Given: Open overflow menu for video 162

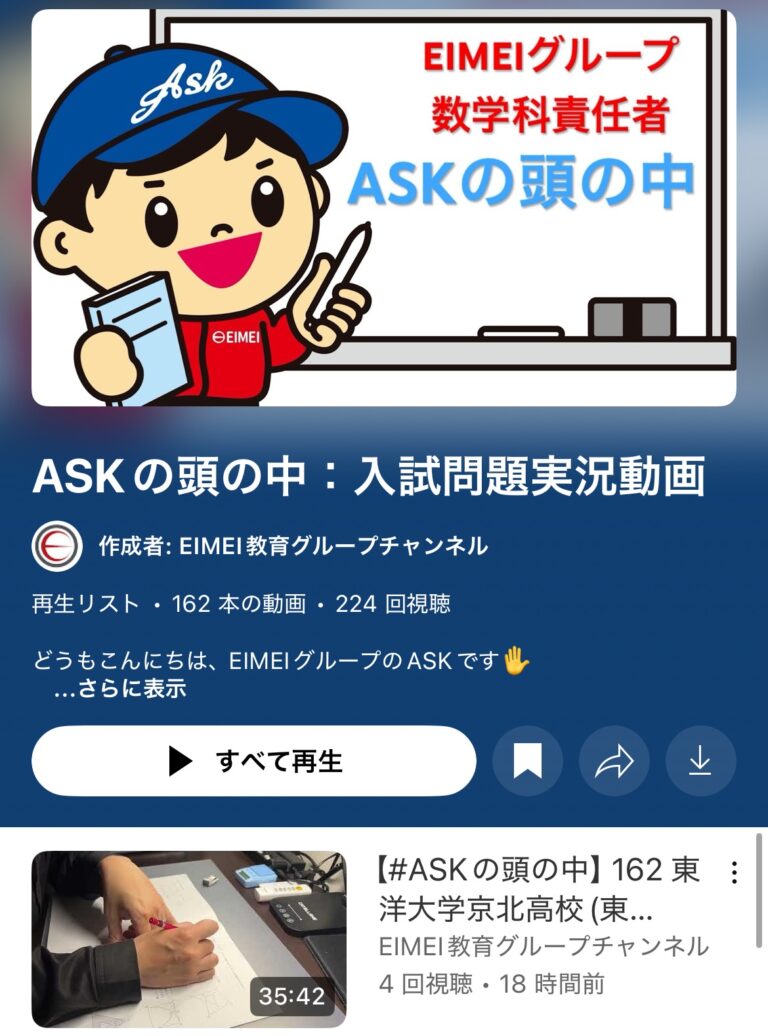Looking at the screenshot, I should click(734, 872).
